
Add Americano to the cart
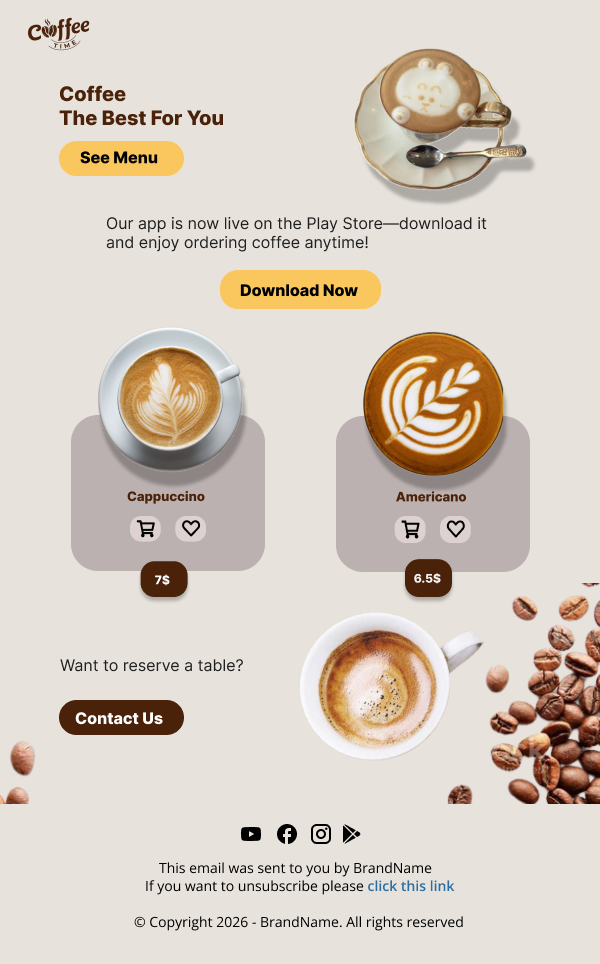pos(410,529)
